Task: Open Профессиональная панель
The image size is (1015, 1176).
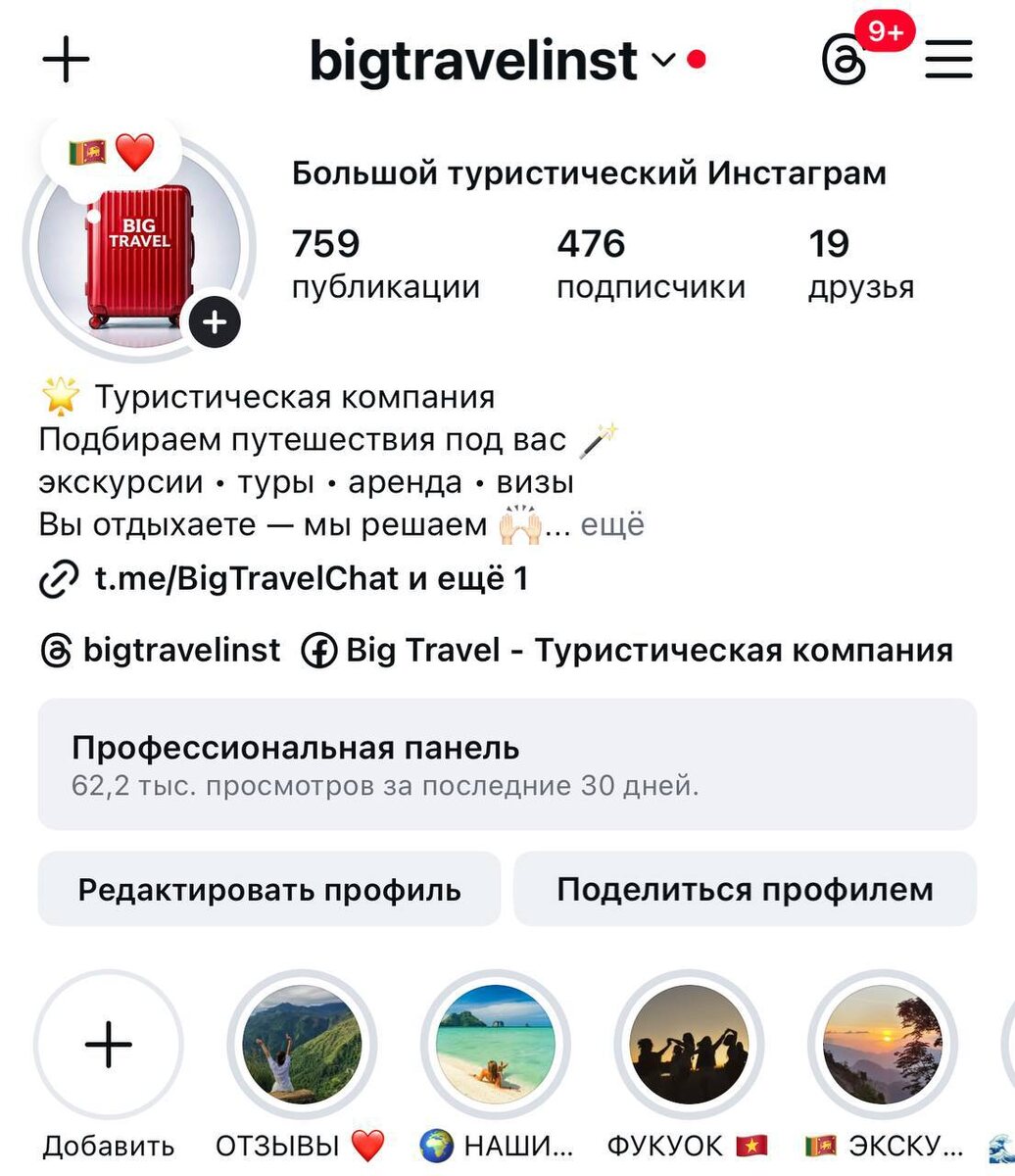Action: (x=507, y=764)
